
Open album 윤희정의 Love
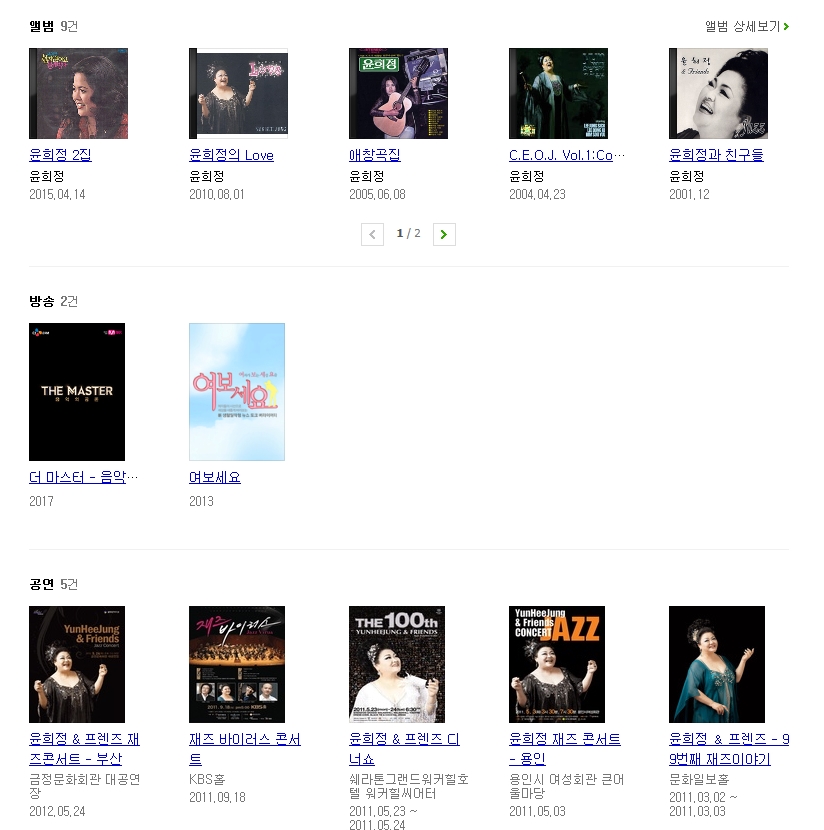click(231, 155)
